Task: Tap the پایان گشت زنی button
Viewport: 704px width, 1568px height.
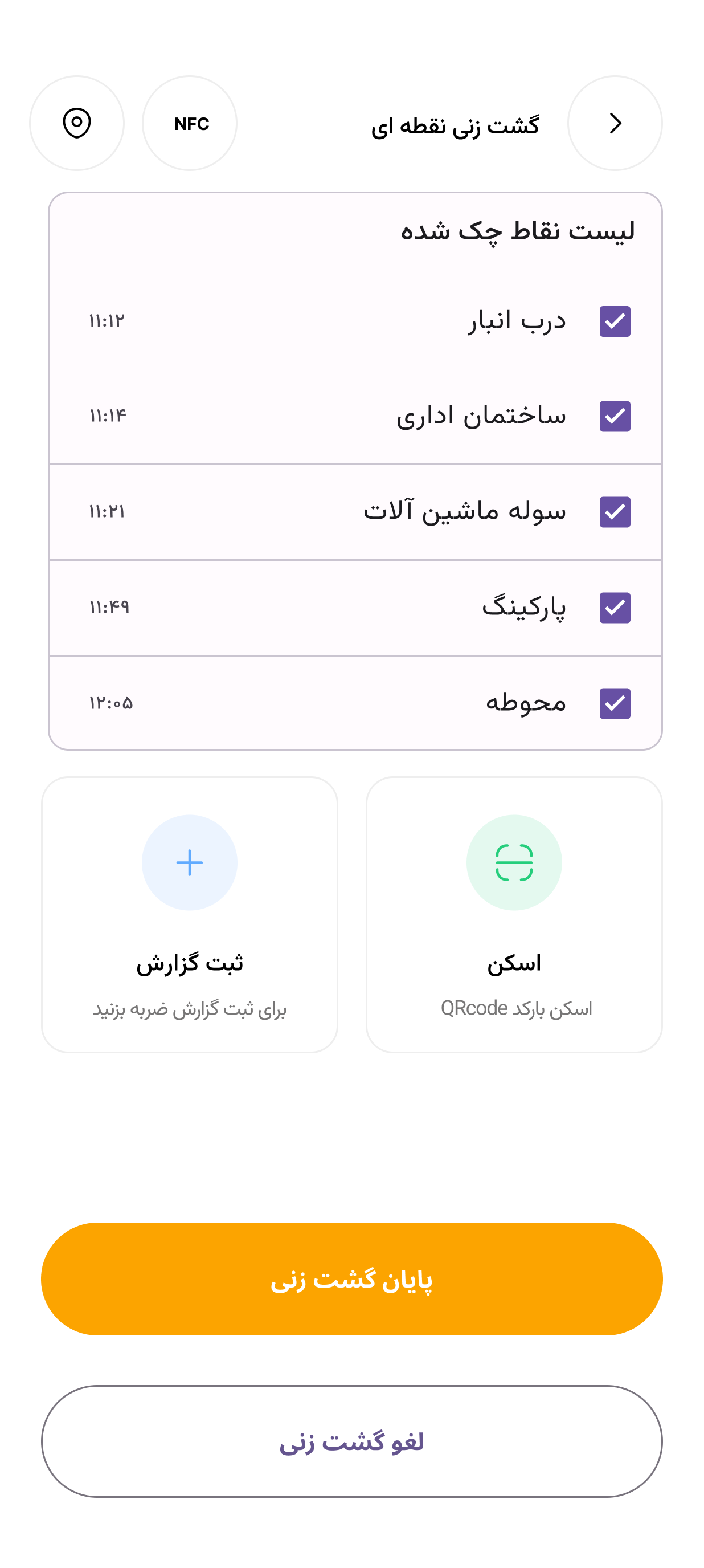Action: pyautogui.click(x=351, y=1279)
